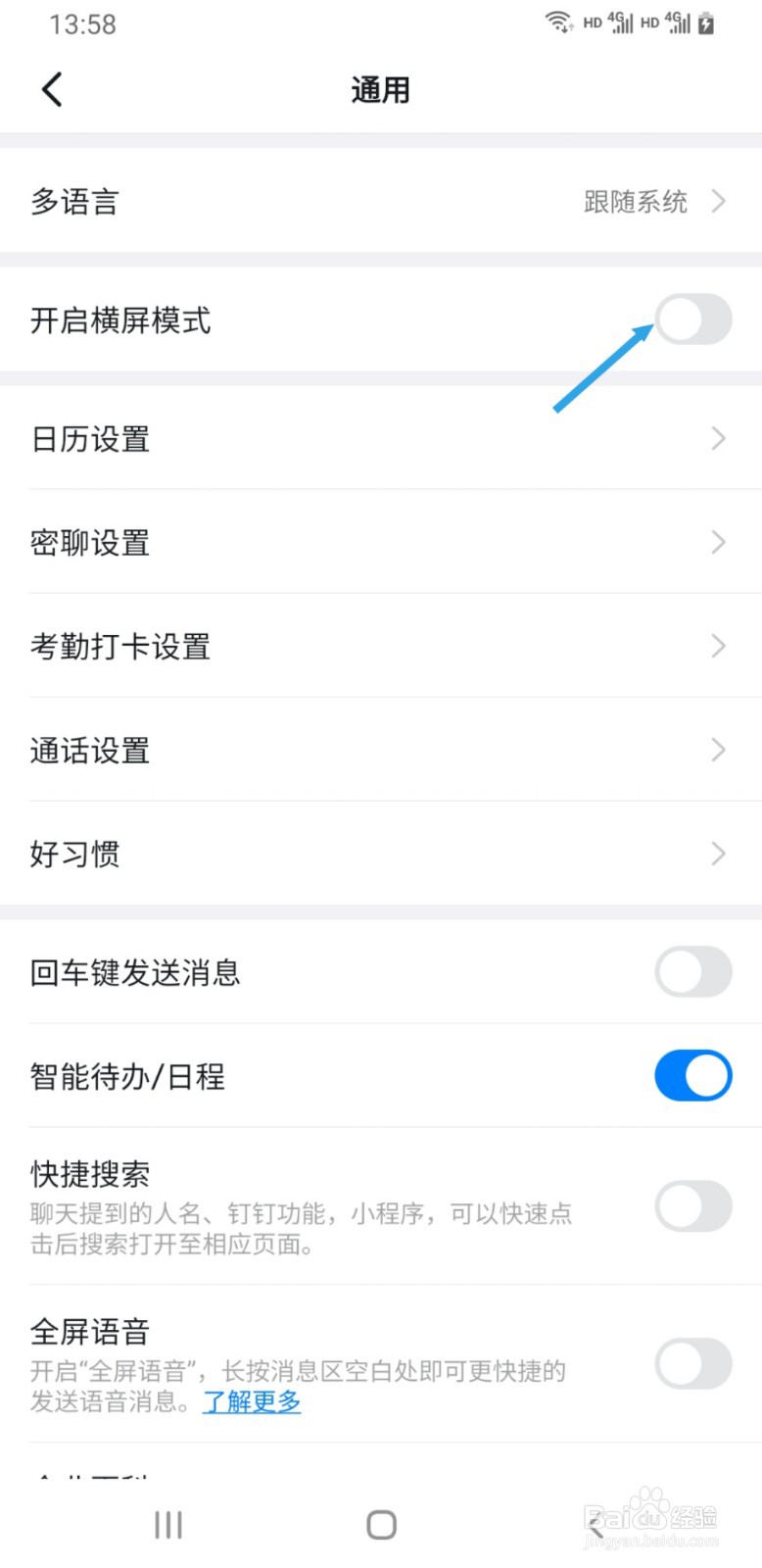Image resolution: width=762 pixels, height=1568 pixels.
Task: Turn on the 全屏语音 switch
Action: tap(692, 1364)
